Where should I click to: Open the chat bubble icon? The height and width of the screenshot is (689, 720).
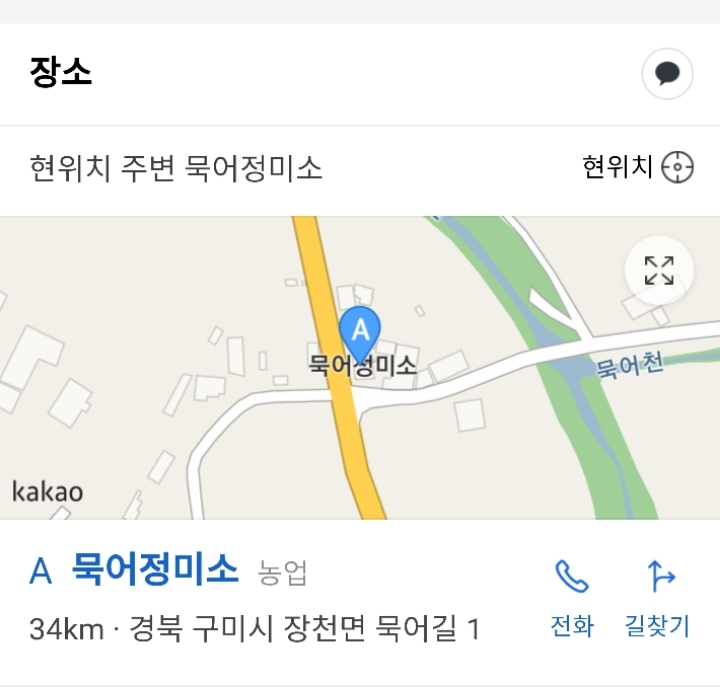[667, 74]
